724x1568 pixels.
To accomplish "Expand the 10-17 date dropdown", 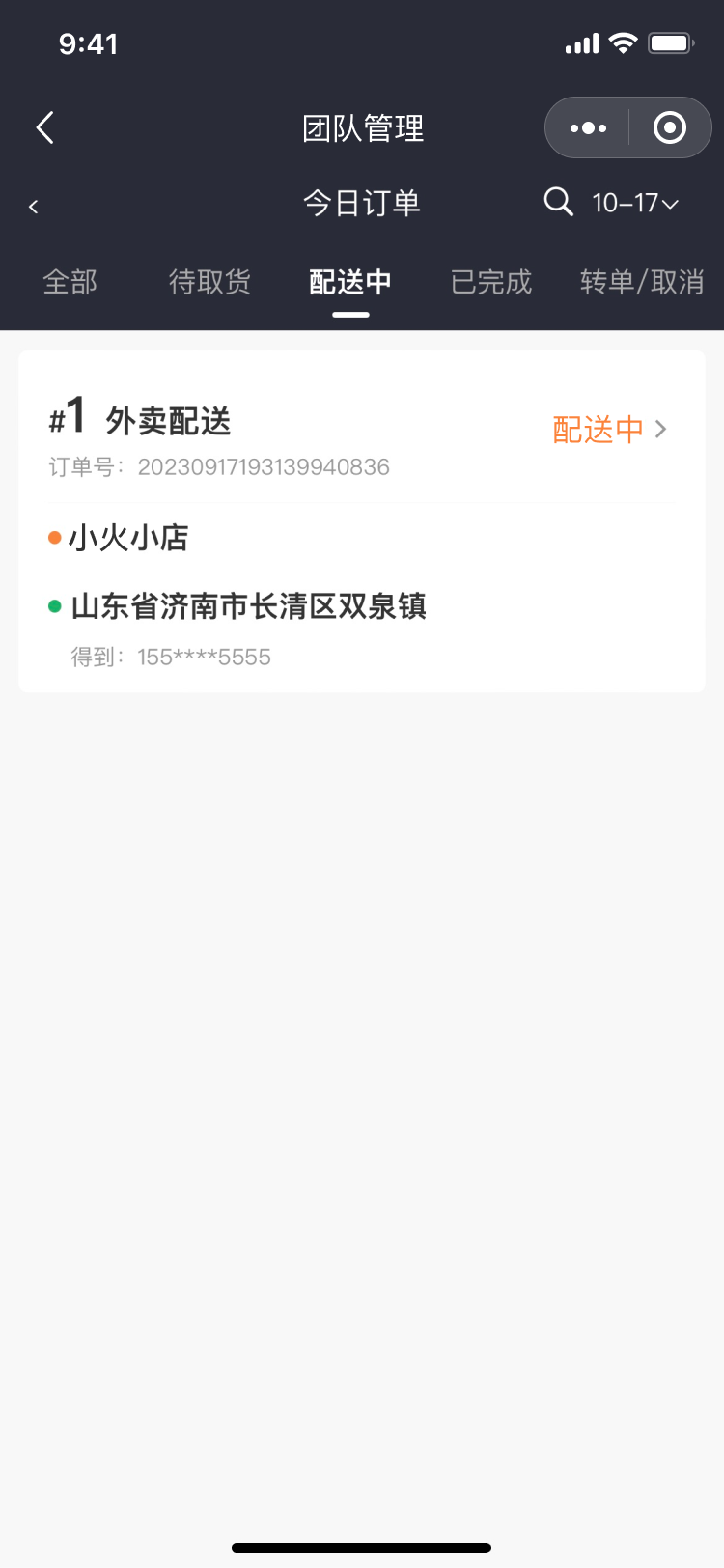I will click(635, 203).
